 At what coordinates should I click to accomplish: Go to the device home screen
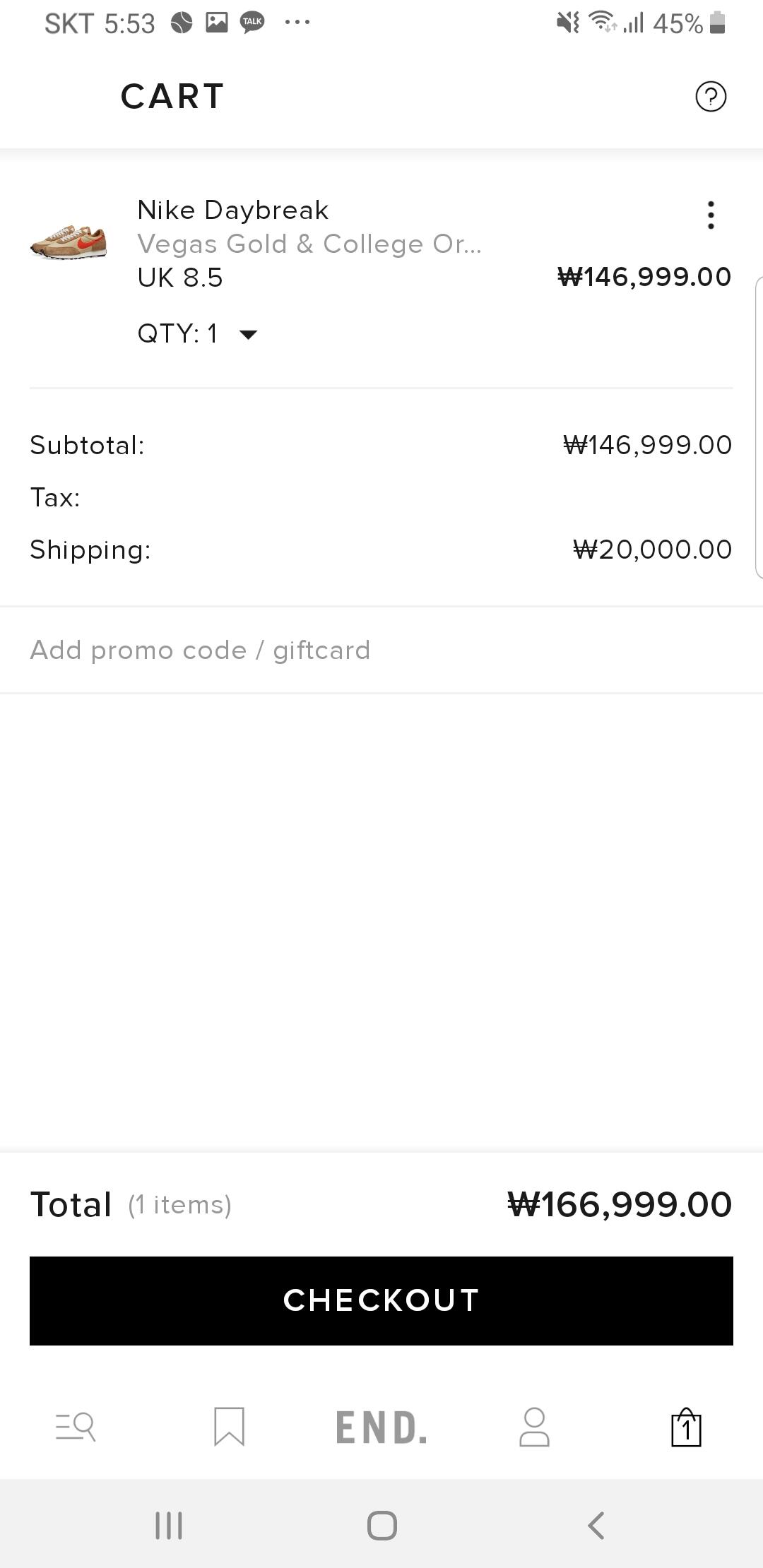[381, 1525]
